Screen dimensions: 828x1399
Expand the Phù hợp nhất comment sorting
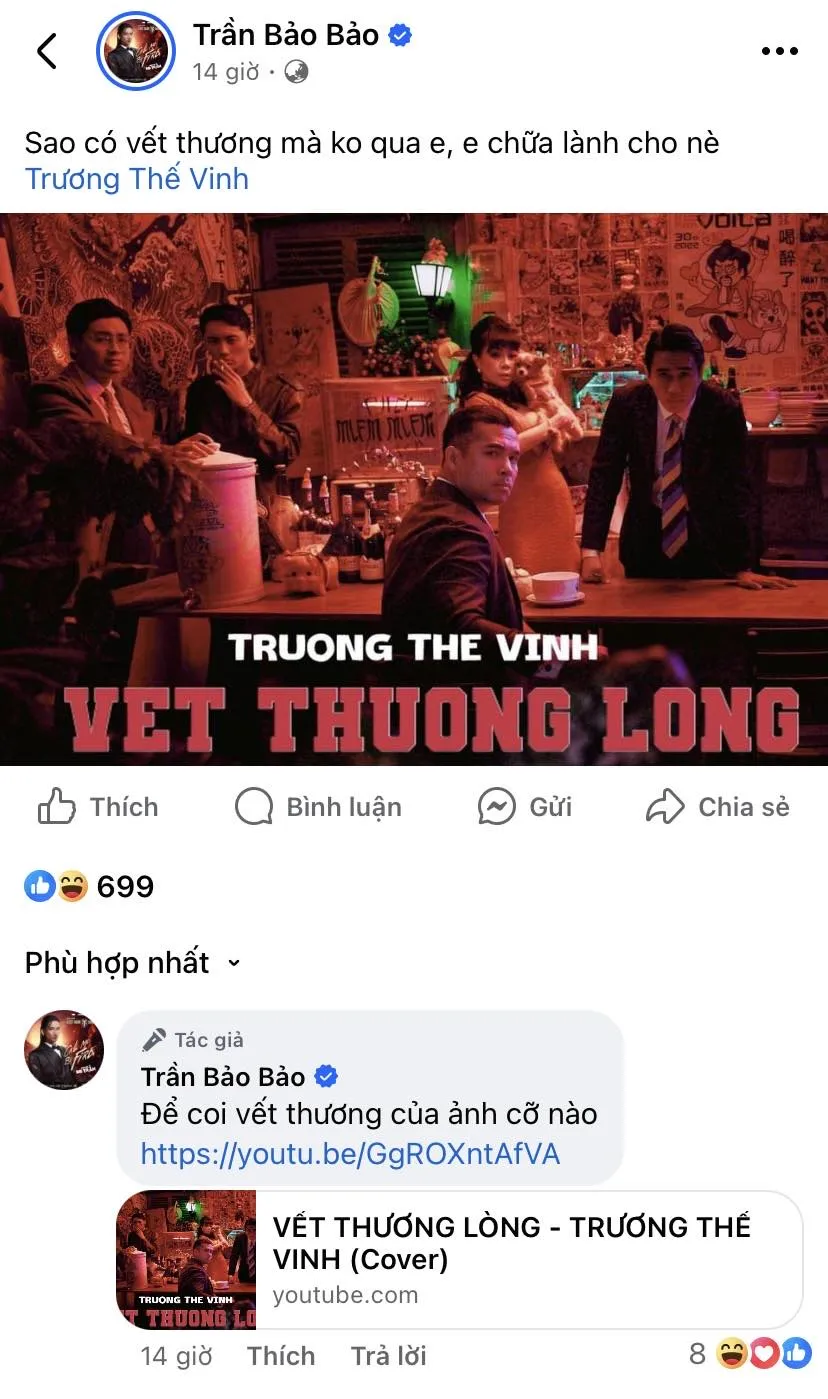coord(133,963)
